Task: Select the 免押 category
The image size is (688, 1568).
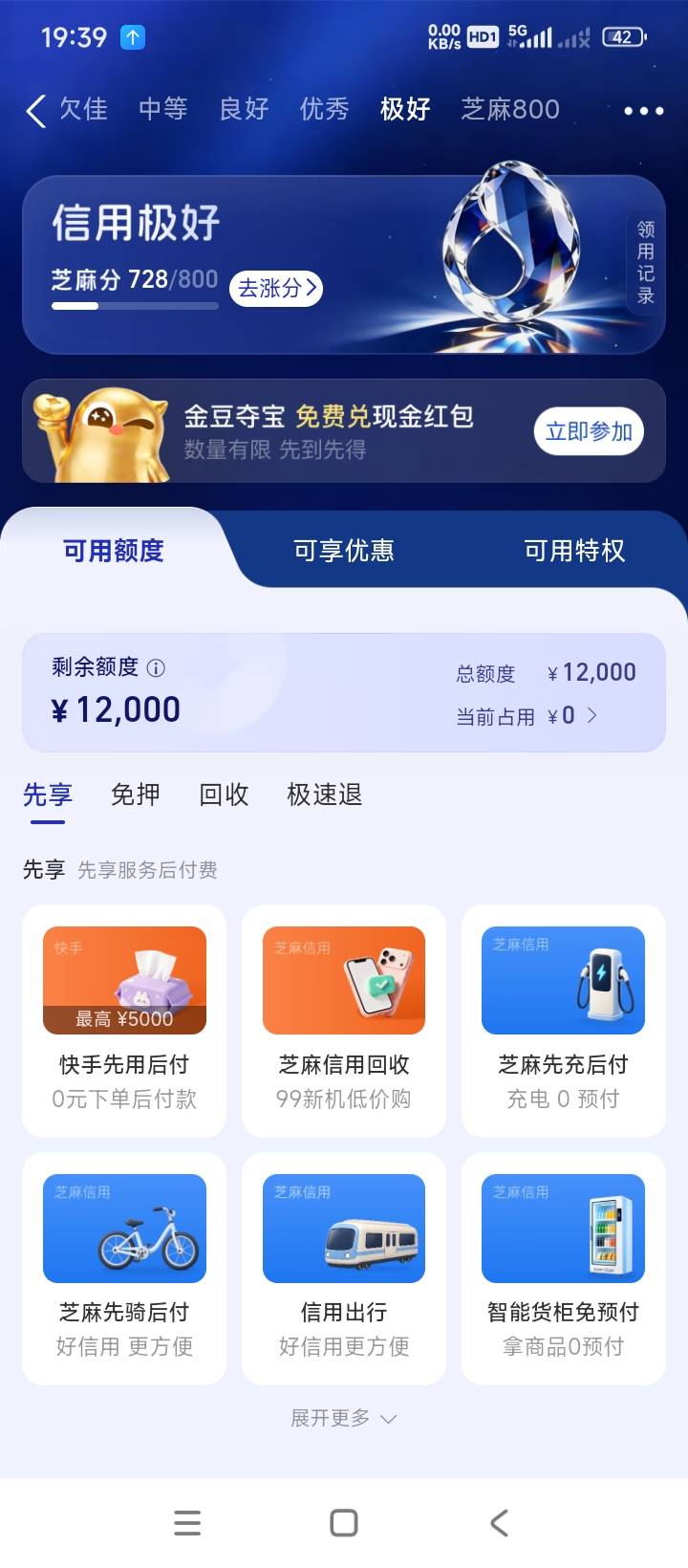Action: pyautogui.click(x=136, y=795)
